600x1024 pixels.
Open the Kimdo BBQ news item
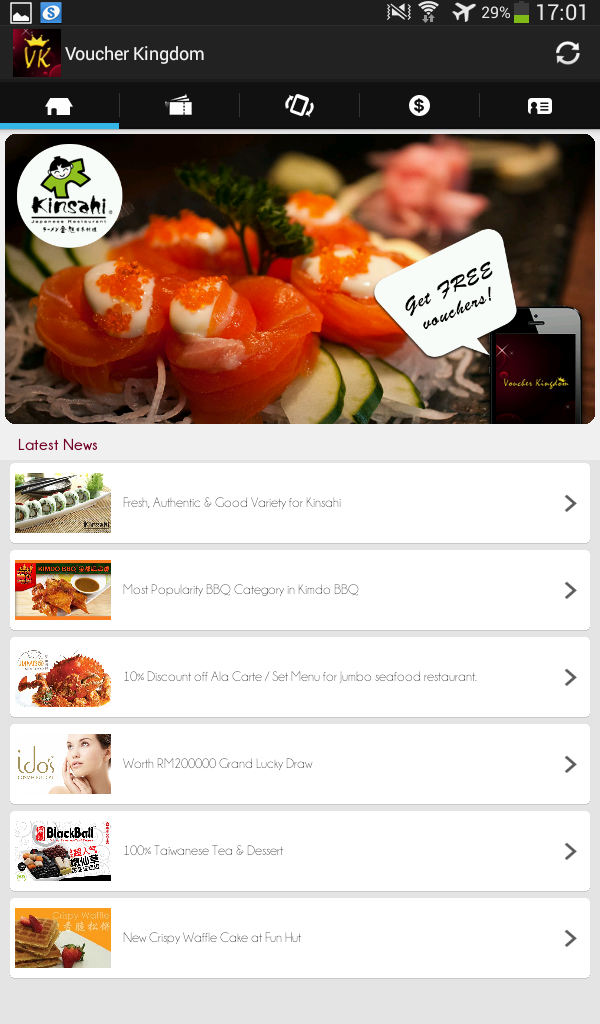pos(300,590)
